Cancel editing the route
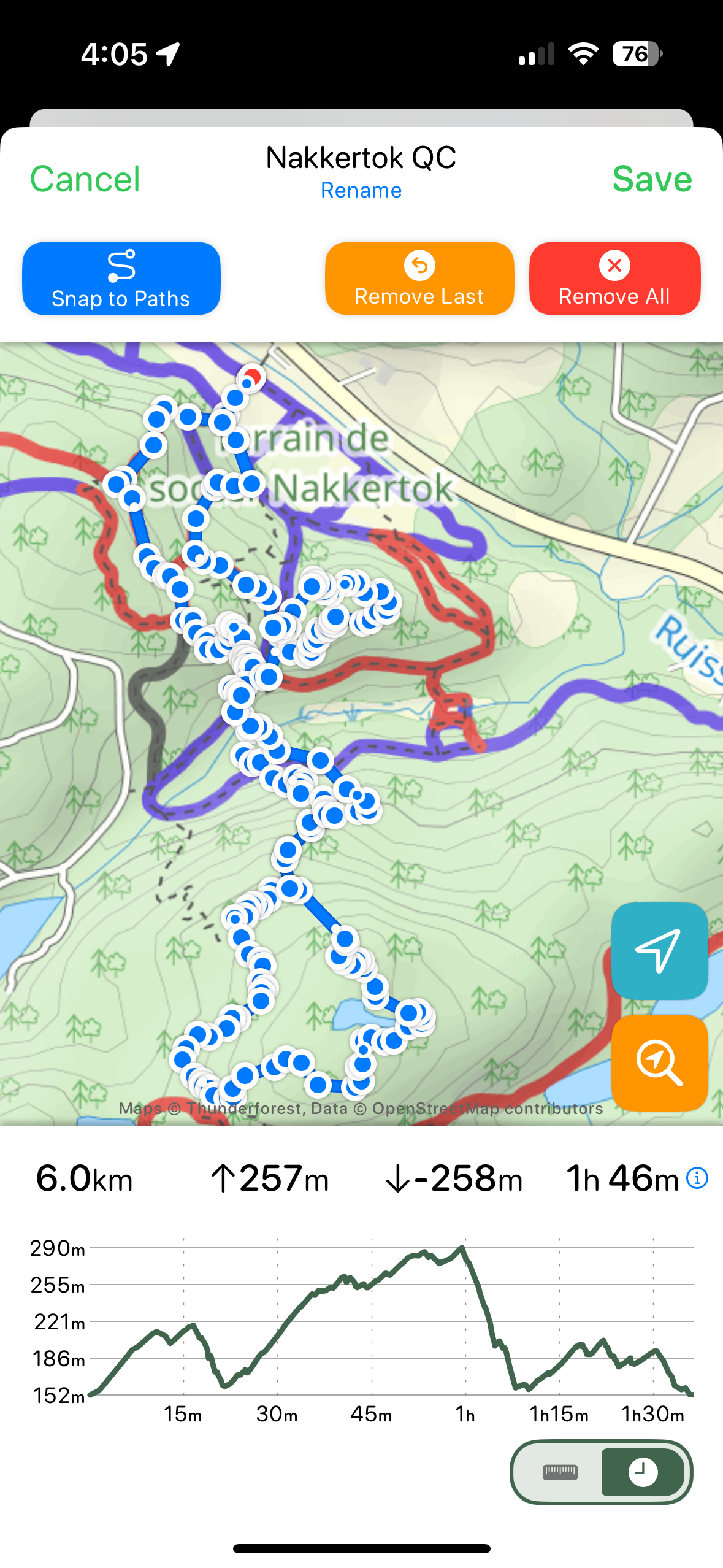This screenshot has height=1568, width=723. point(85,179)
